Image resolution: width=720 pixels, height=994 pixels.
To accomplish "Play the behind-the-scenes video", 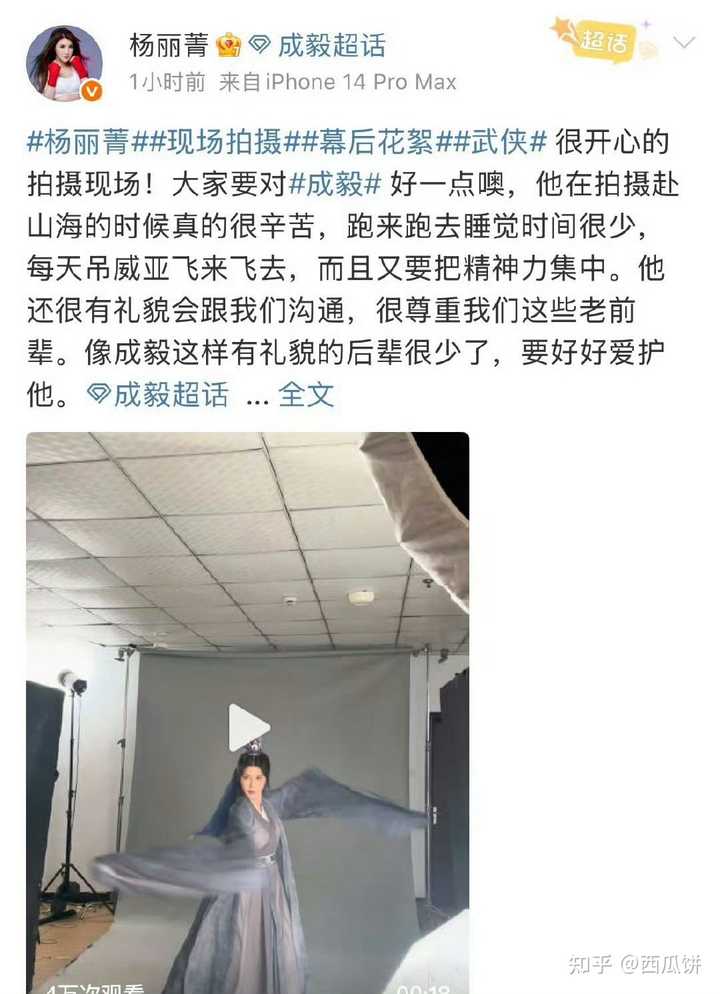I will pyautogui.click(x=248, y=727).
